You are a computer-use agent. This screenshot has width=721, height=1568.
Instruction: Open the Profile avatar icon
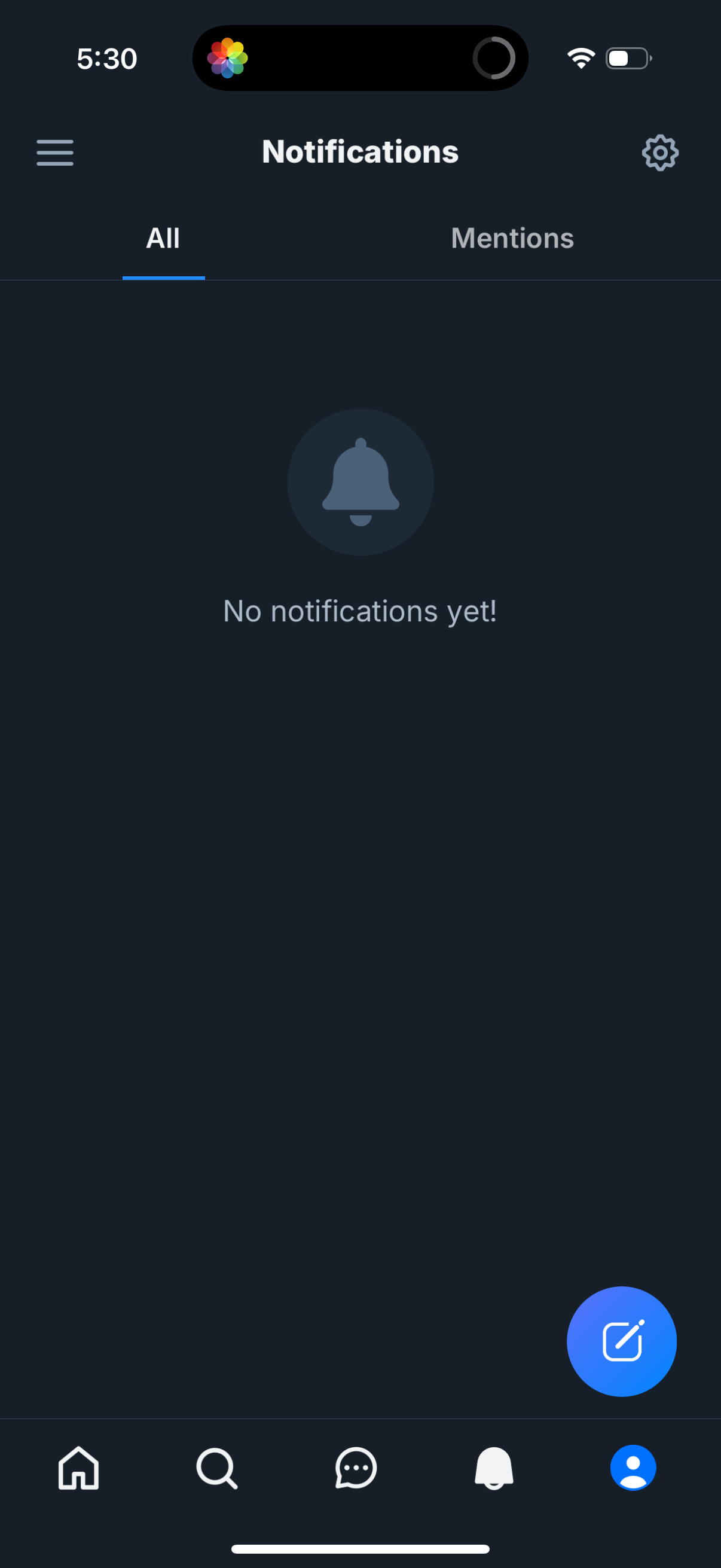click(633, 1467)
